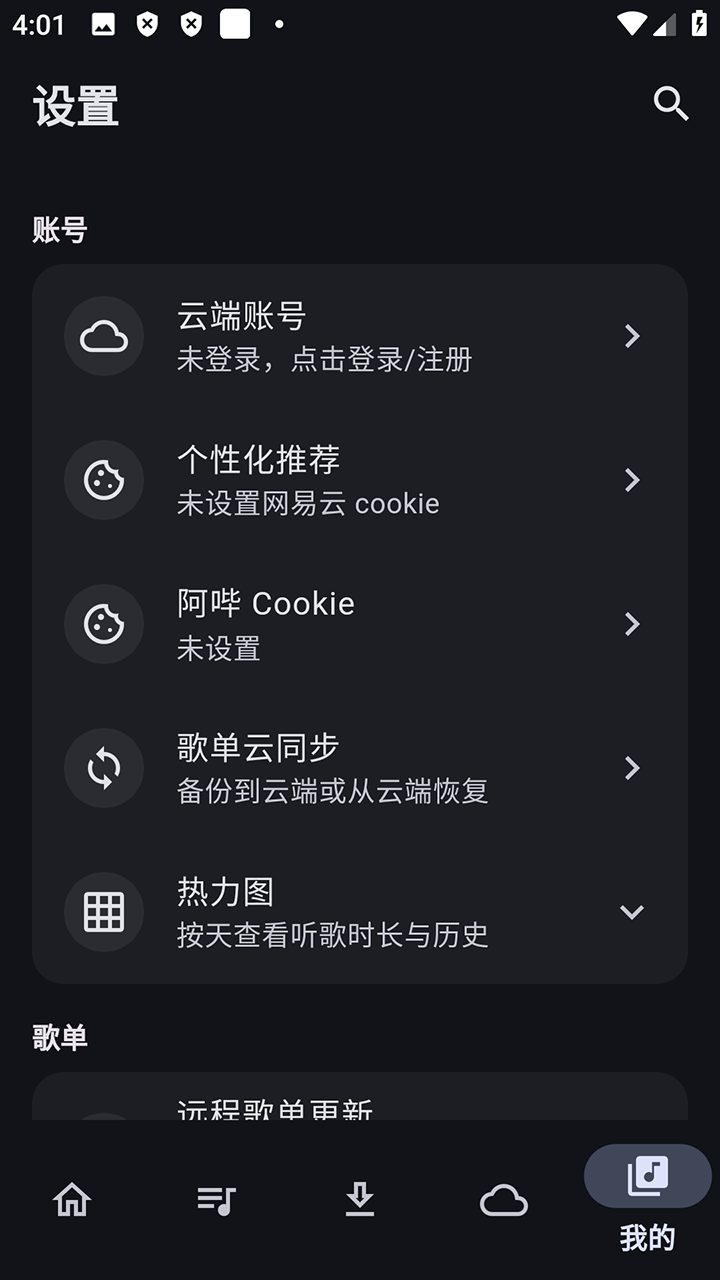Open 个性化推荐 settings
This screenshot has height=1280, width=720.
click(360, 480)
